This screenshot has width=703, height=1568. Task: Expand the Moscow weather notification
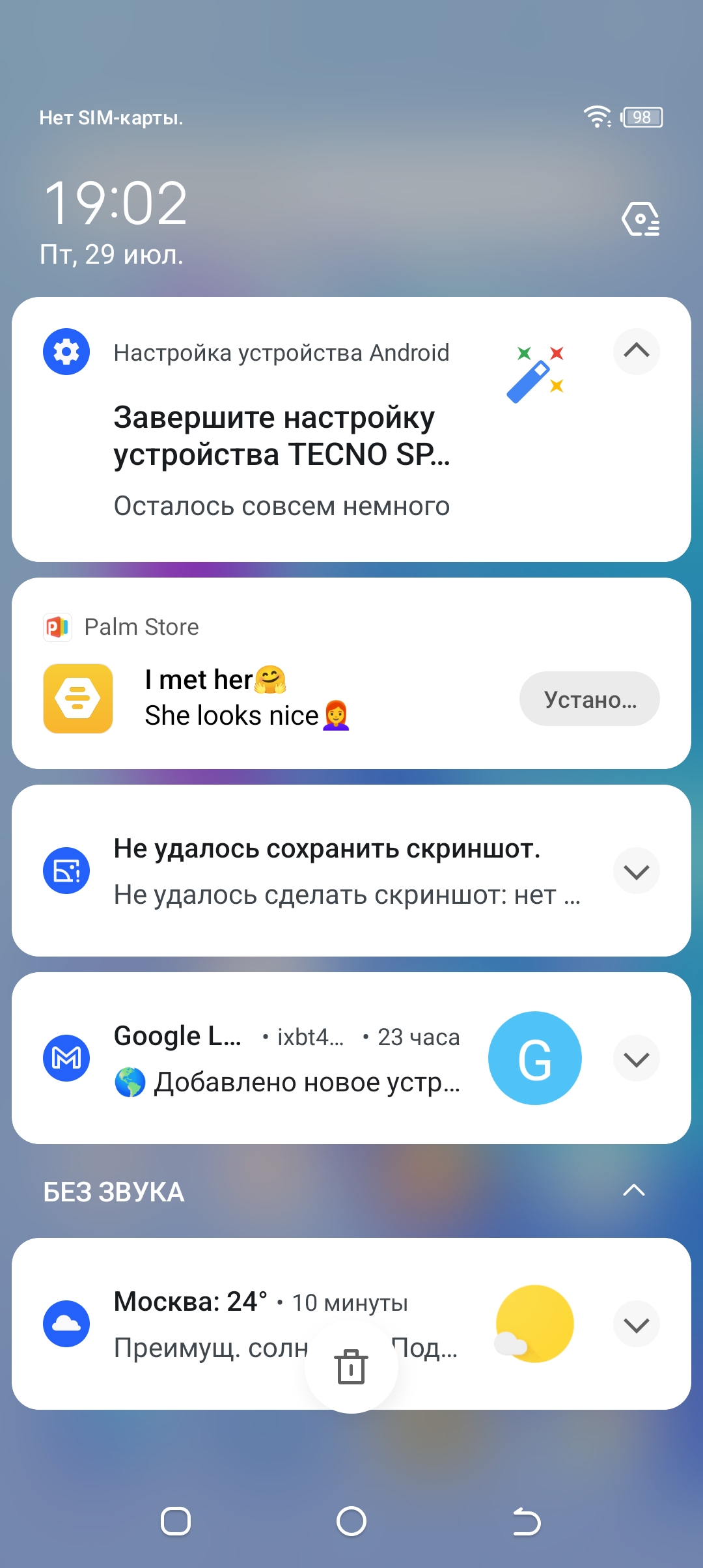click(x=636, y=1324)
